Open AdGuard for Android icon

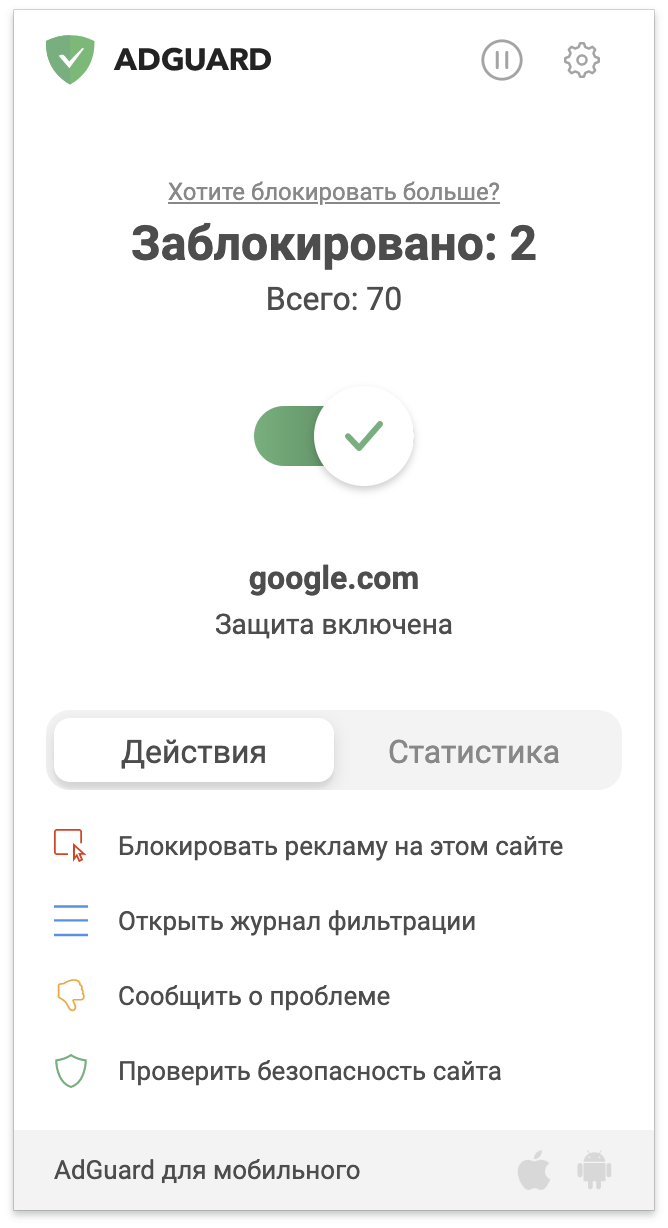click(594, 1170)
